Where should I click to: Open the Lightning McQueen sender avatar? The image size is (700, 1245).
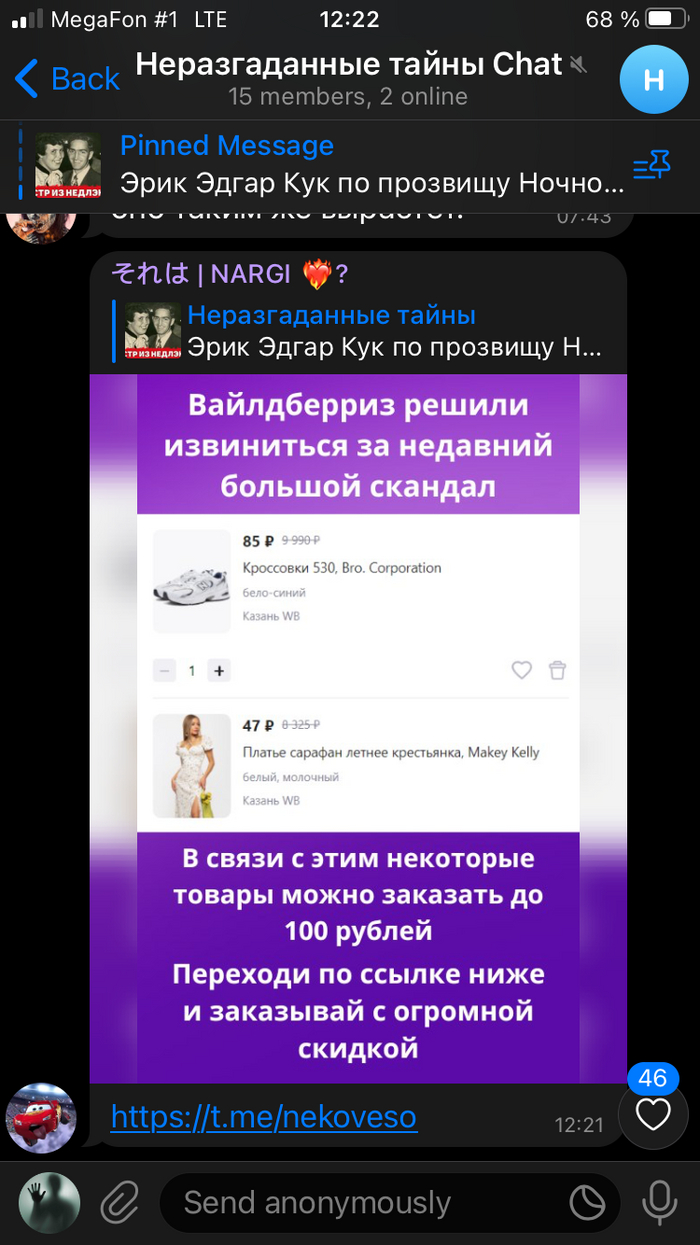click(41, 1117)
